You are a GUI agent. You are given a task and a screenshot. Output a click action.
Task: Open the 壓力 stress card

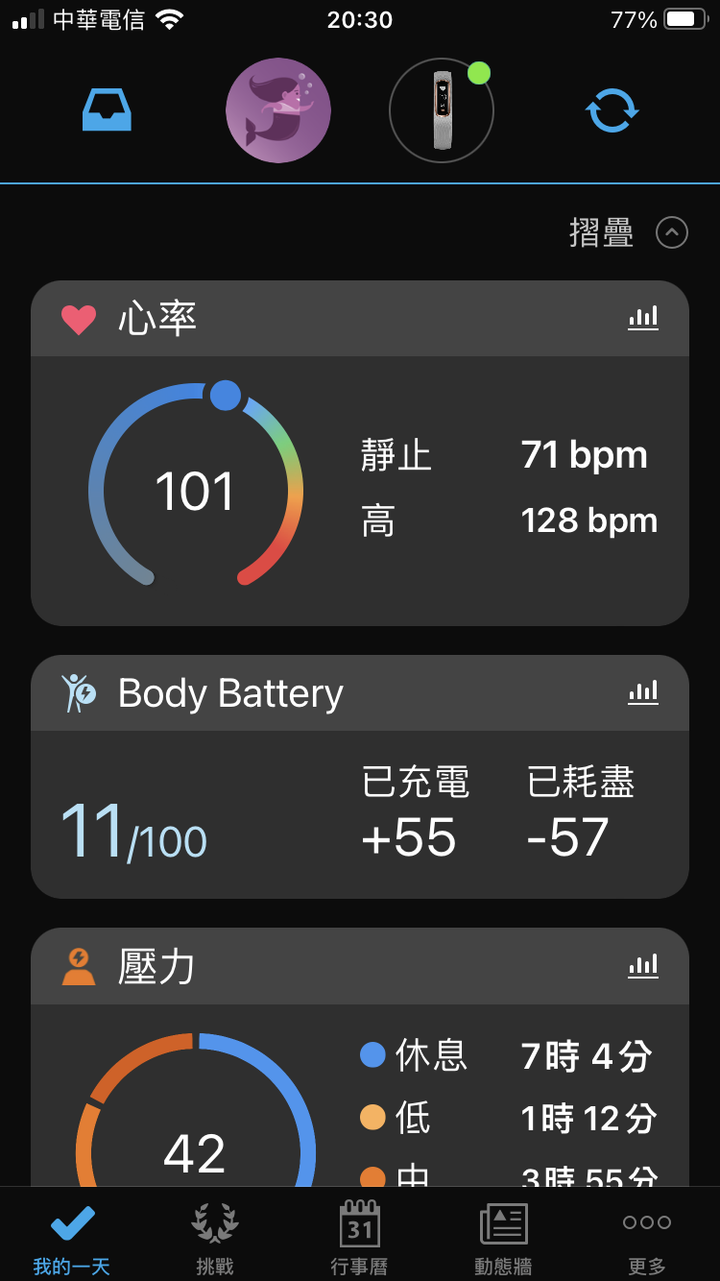(x=360, y=1057)
